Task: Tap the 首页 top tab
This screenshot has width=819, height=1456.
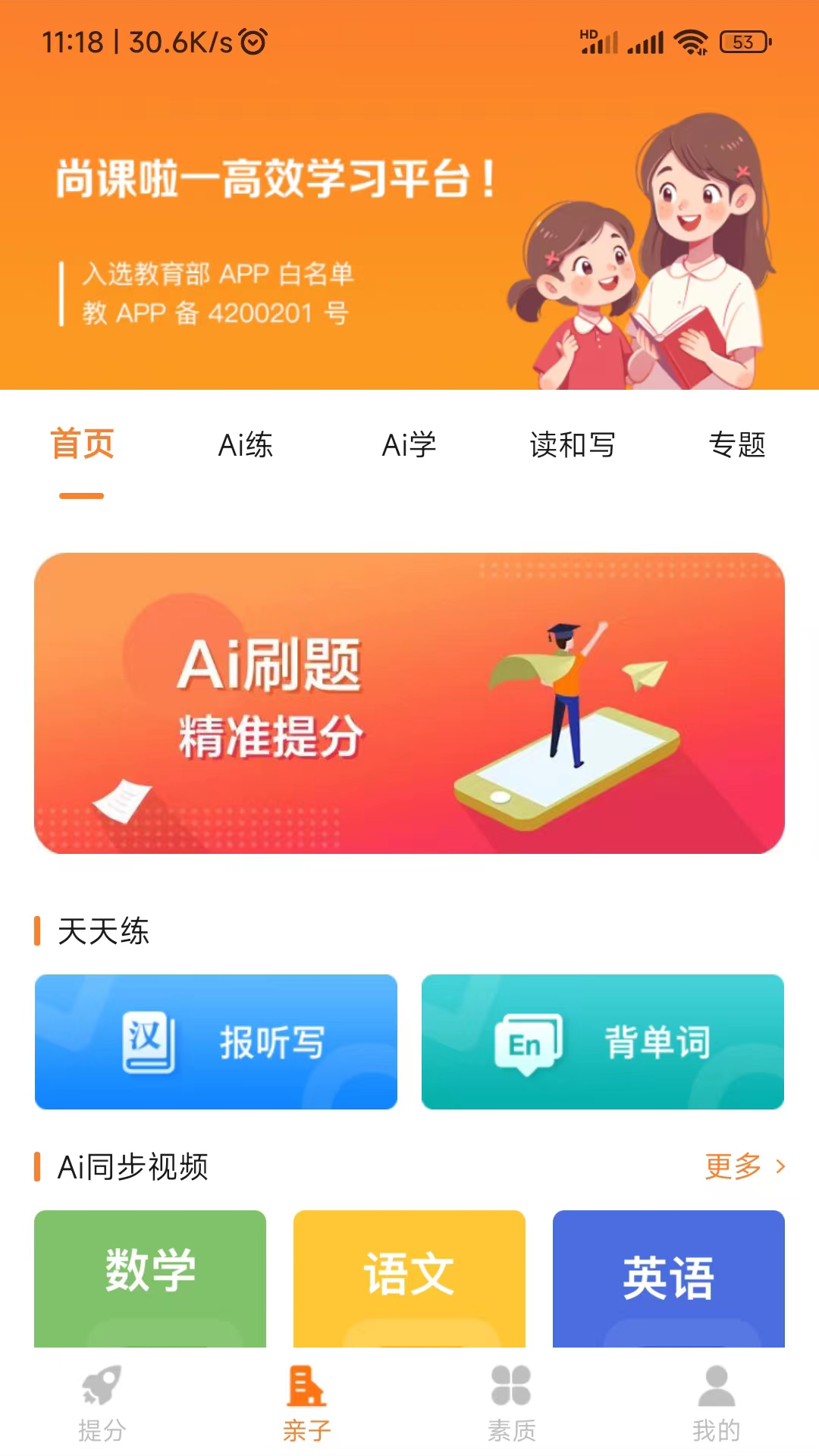Action: (82, 444)
